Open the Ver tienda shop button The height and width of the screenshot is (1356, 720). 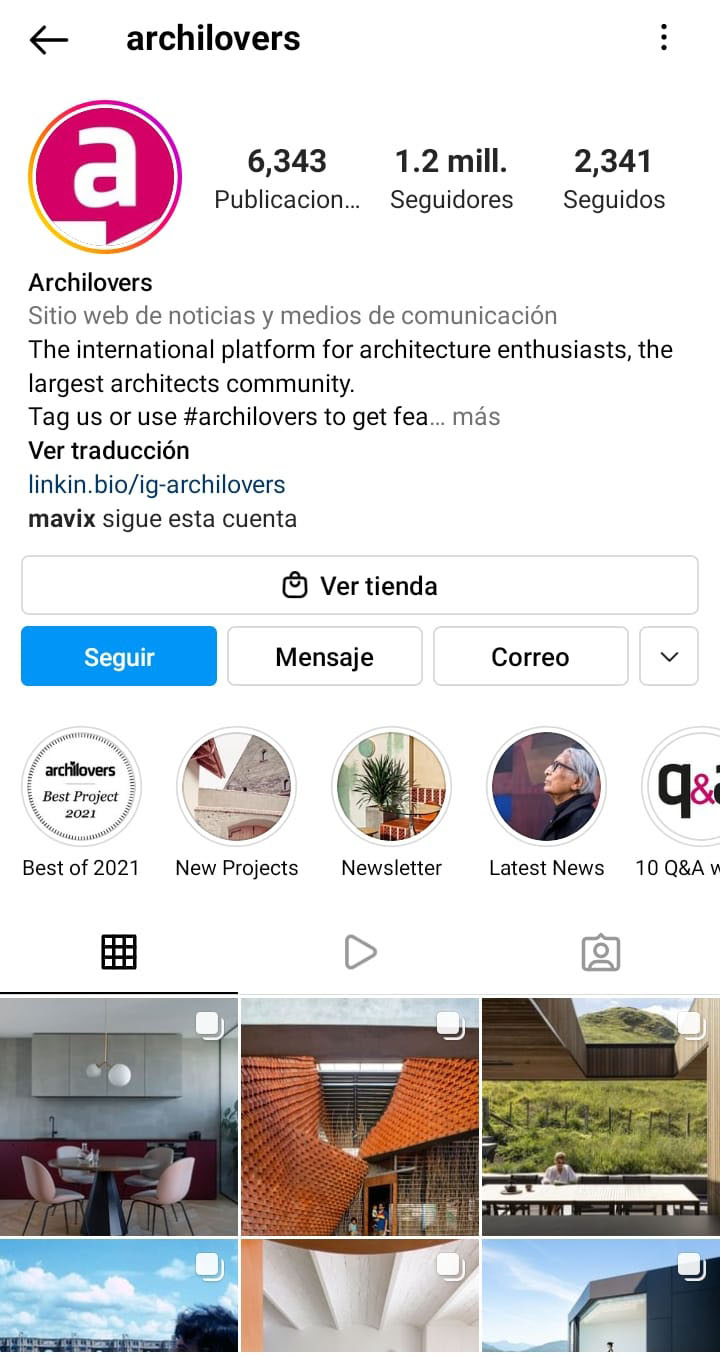click(x=360, y=585)
